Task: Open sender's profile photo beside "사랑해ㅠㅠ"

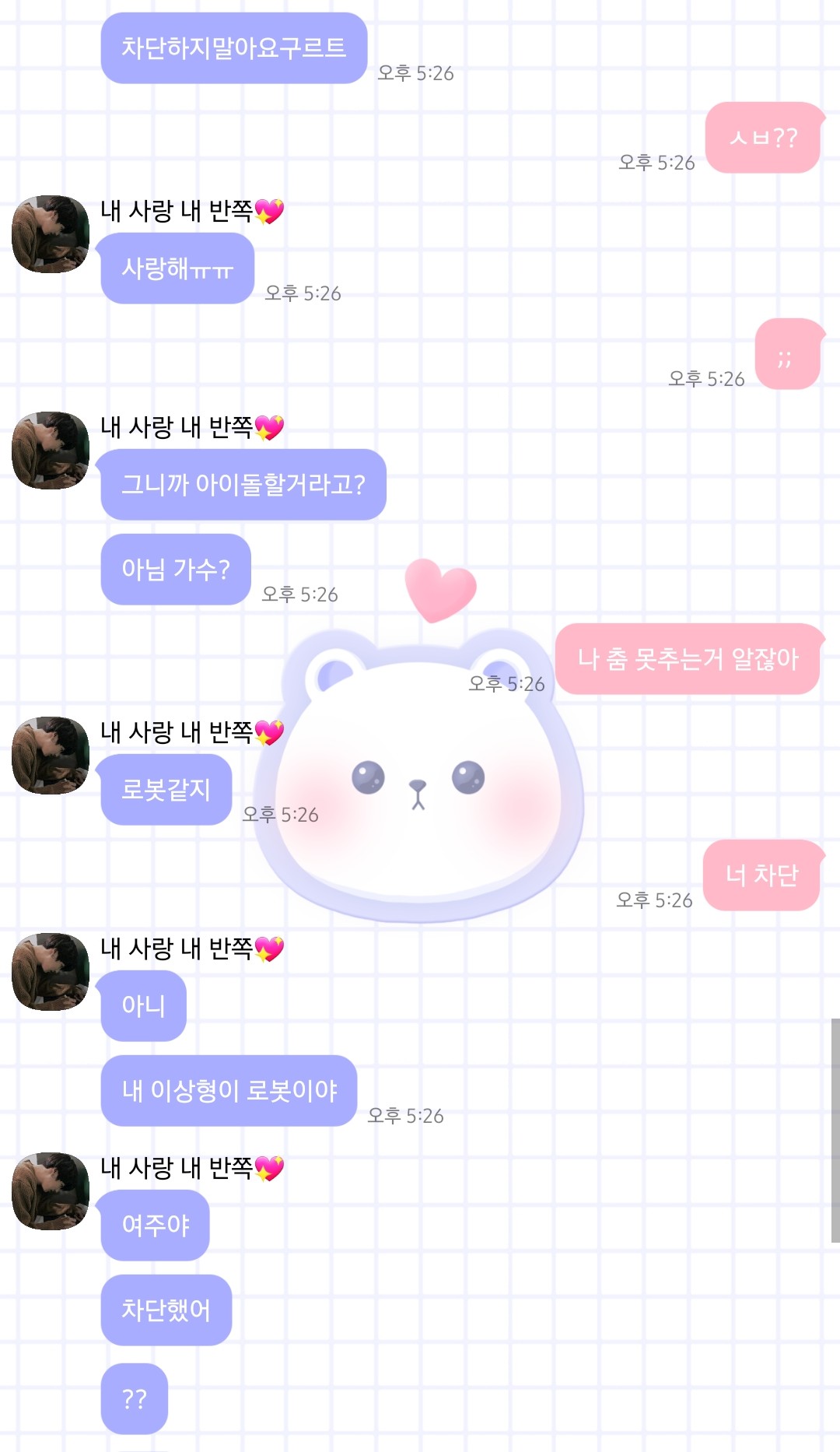Action: 51,234
